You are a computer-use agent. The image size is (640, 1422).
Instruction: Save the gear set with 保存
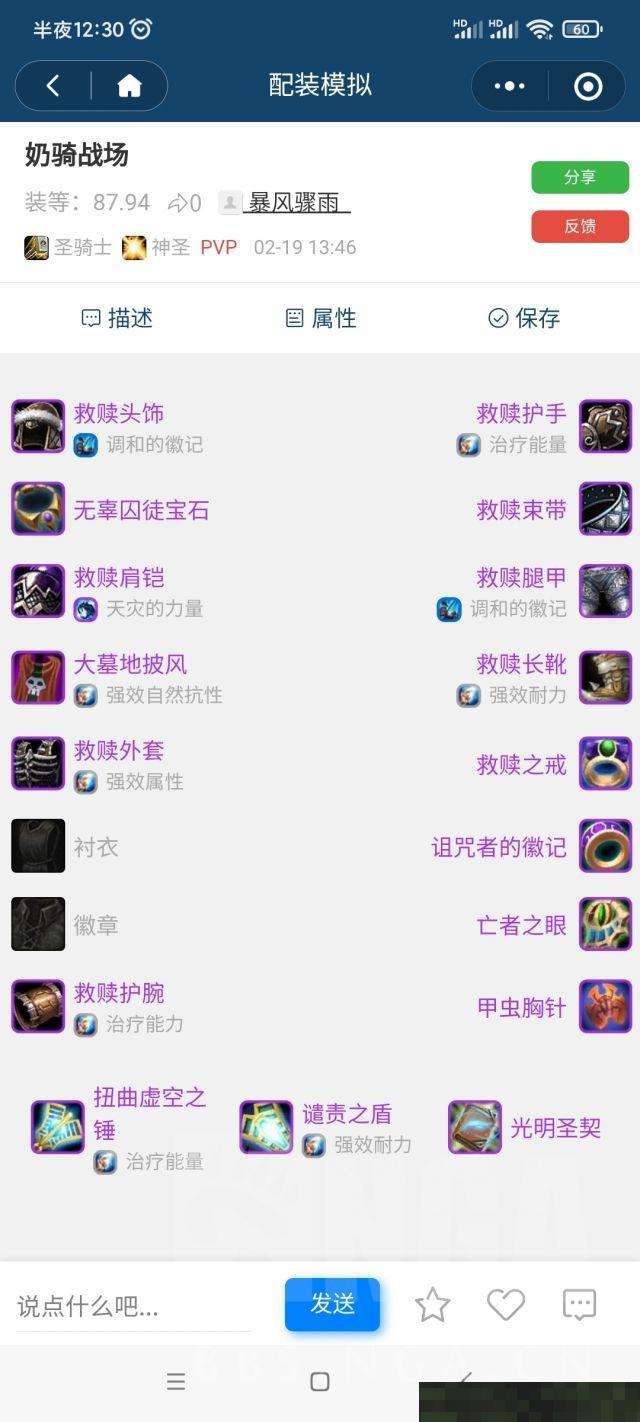click(x=524, y=318)
